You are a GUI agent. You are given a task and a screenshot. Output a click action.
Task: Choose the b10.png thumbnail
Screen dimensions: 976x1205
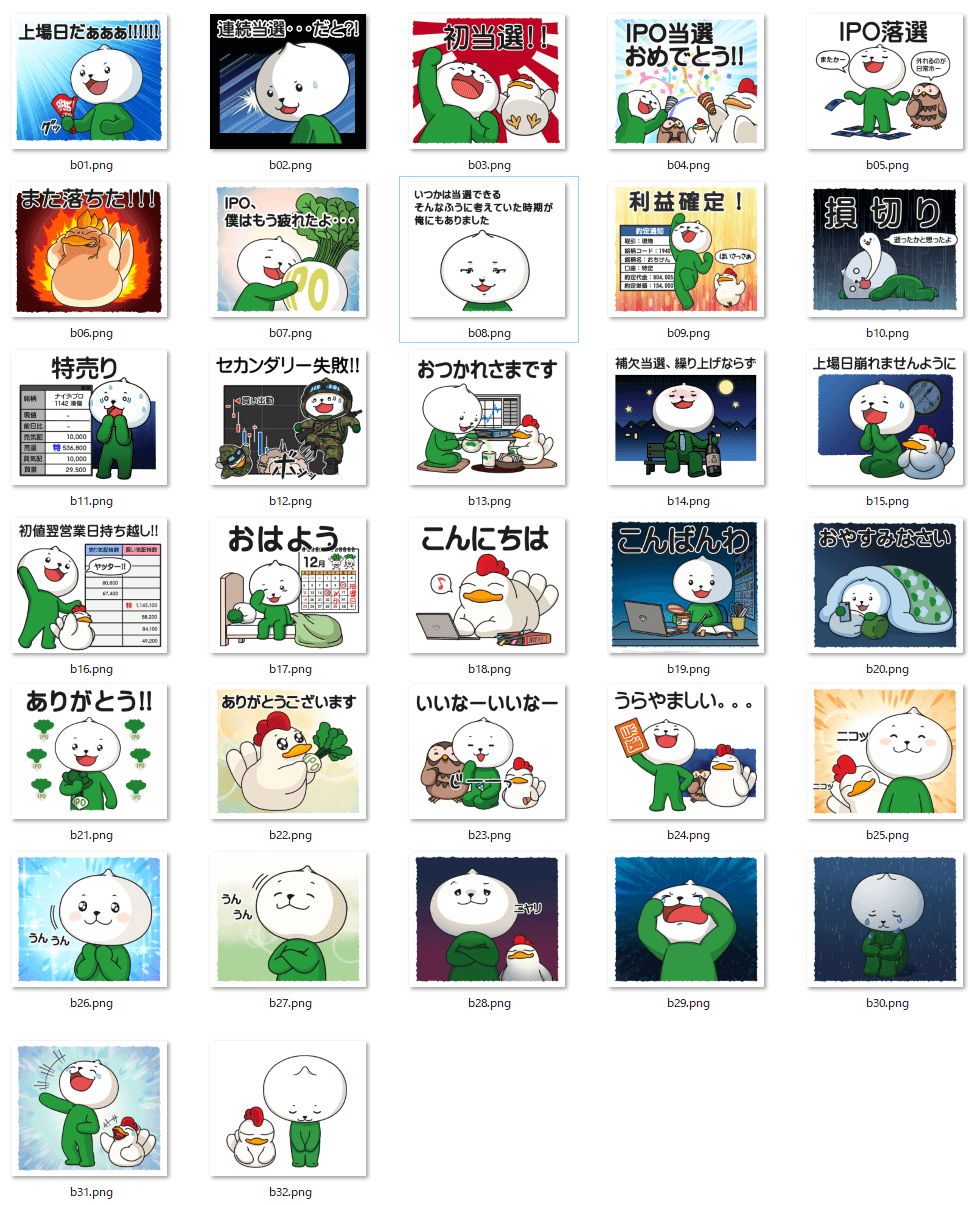tap(886, 250)
